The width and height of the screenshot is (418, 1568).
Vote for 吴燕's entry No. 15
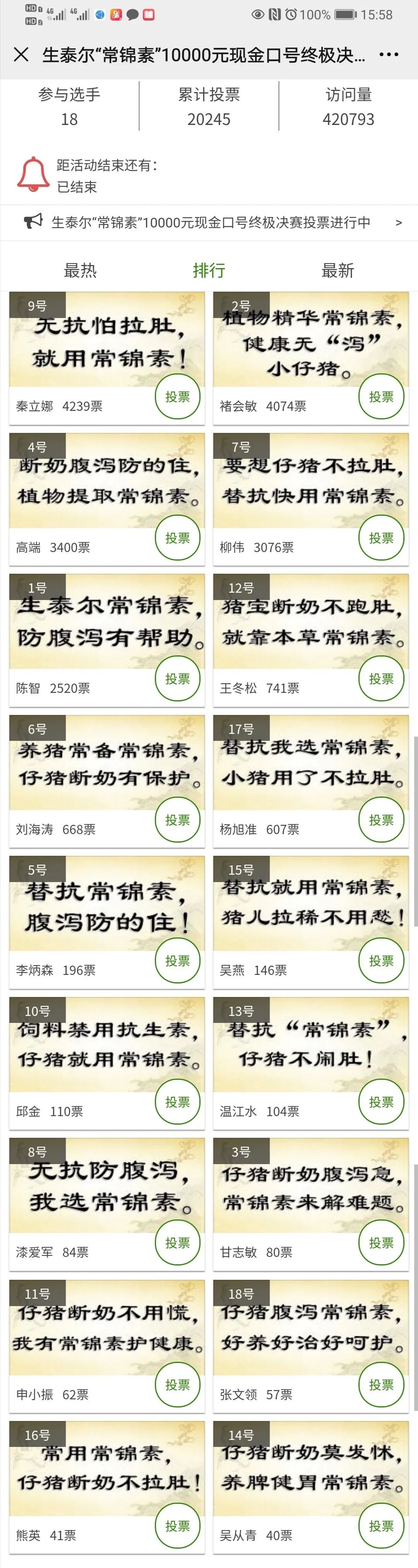[x=381, y=961]
